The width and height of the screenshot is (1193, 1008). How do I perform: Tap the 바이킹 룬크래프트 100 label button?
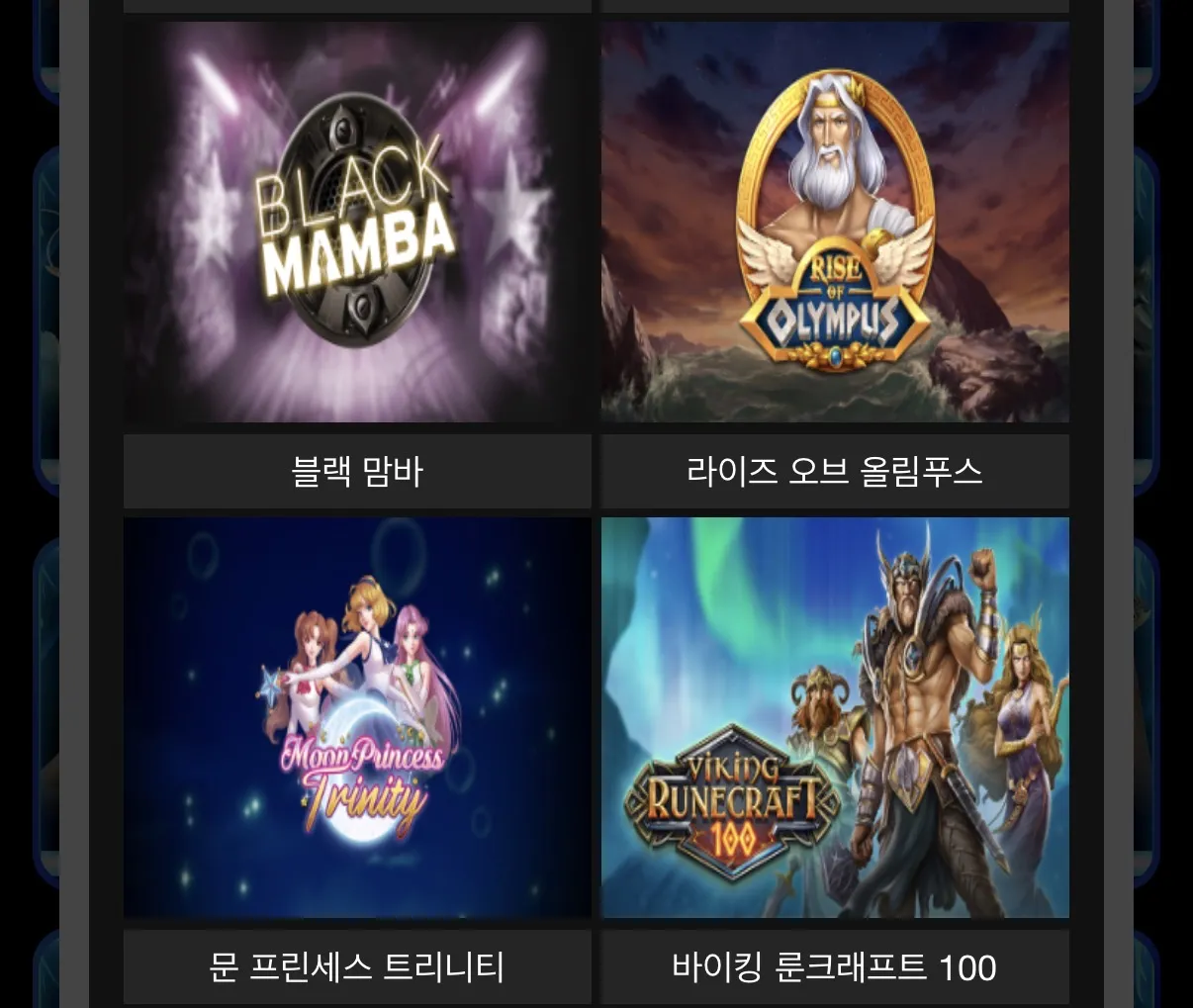tap(835, 966)
